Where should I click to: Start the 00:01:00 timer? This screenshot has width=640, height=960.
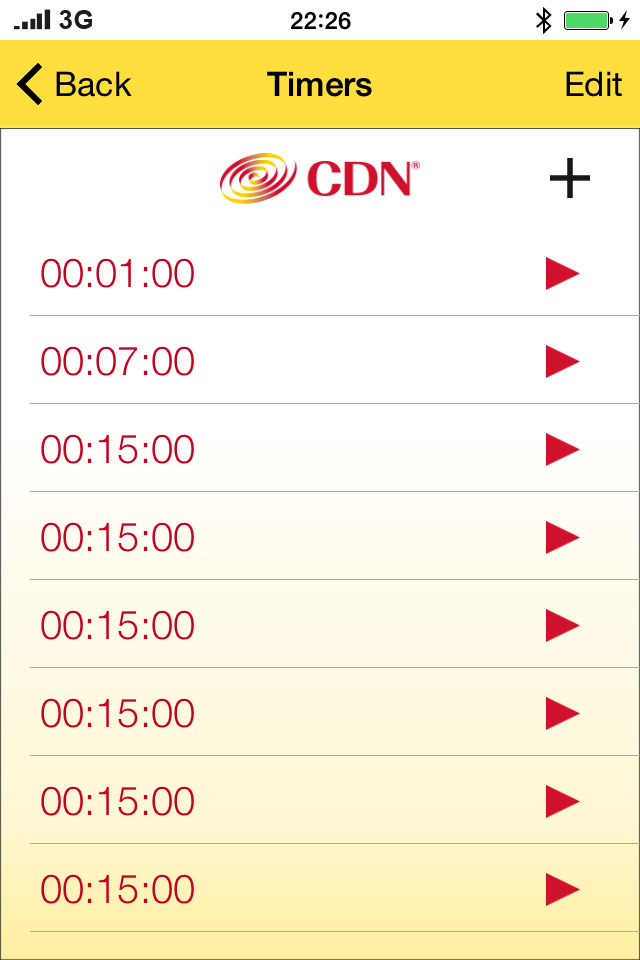(x=562, y=273)
